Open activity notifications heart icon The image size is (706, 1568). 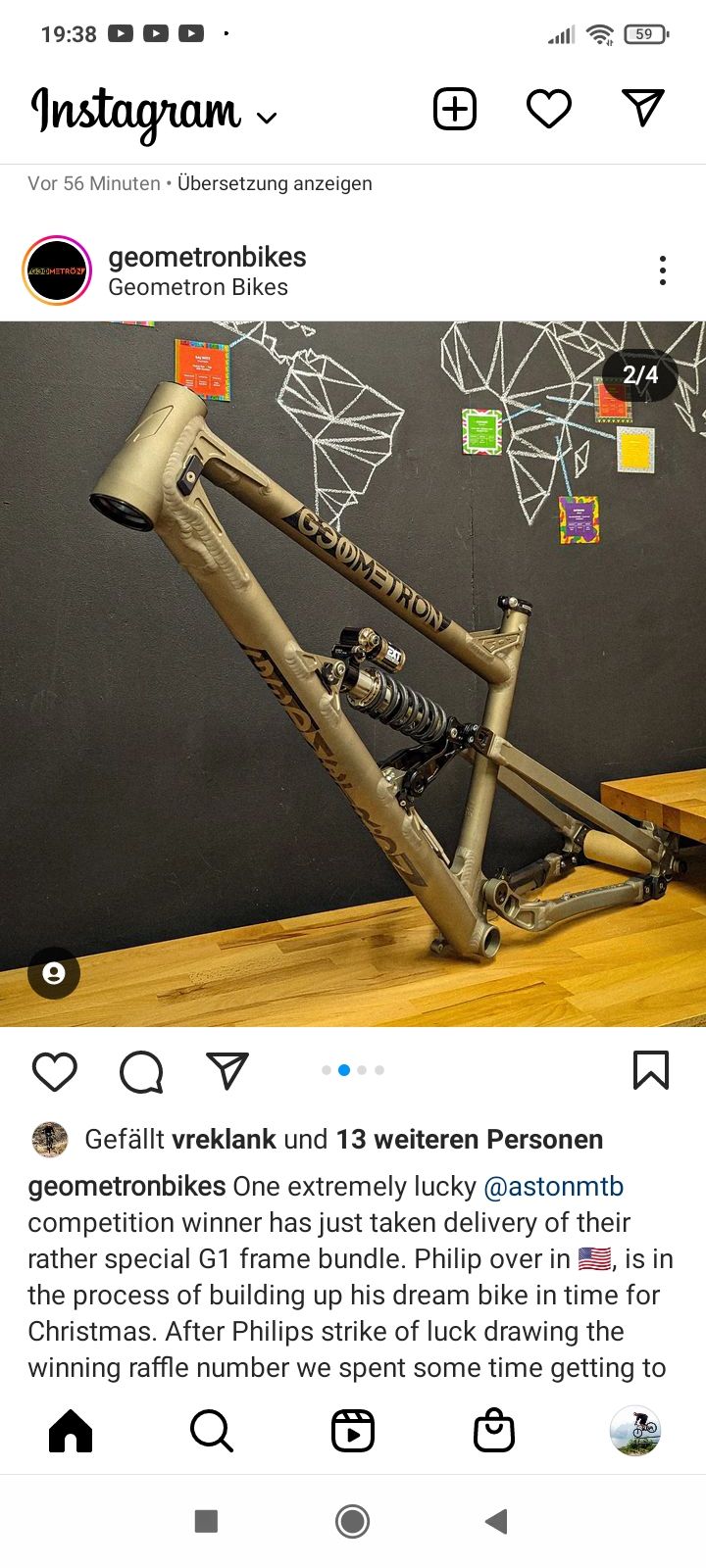tap(549, 109)
